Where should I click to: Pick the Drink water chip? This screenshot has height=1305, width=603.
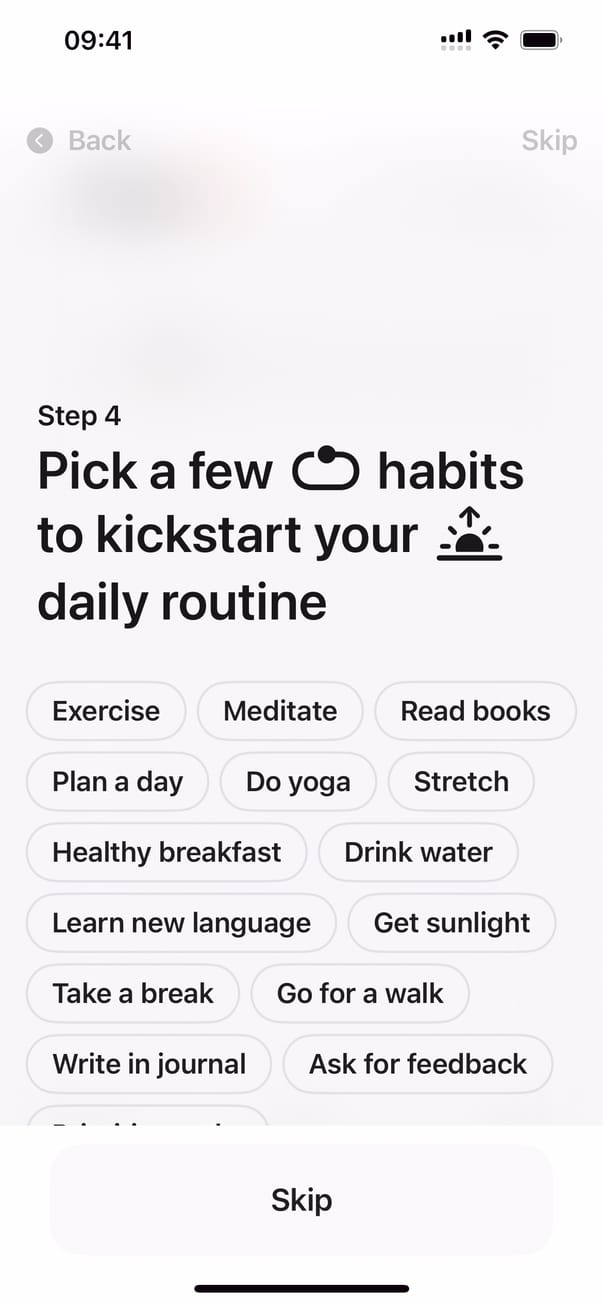[x=418, y=853]
